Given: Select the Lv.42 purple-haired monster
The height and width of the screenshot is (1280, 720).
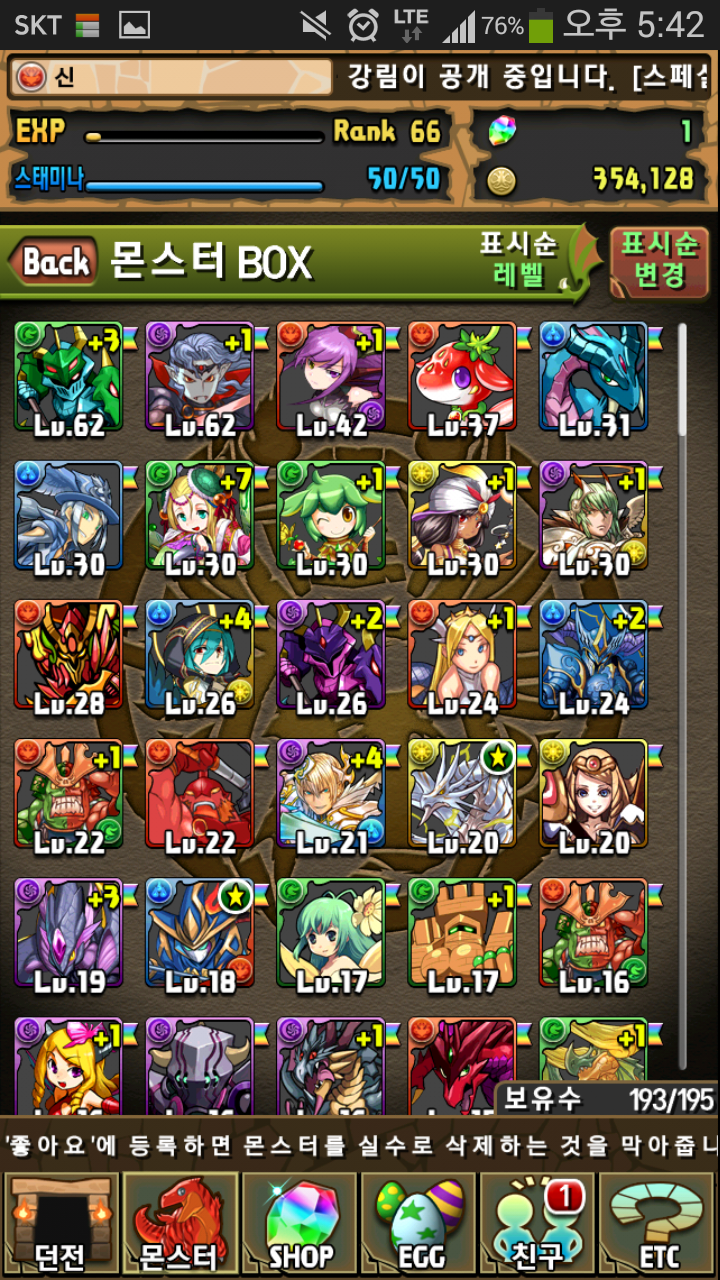Looking at the screenshot, I should 330,377.
